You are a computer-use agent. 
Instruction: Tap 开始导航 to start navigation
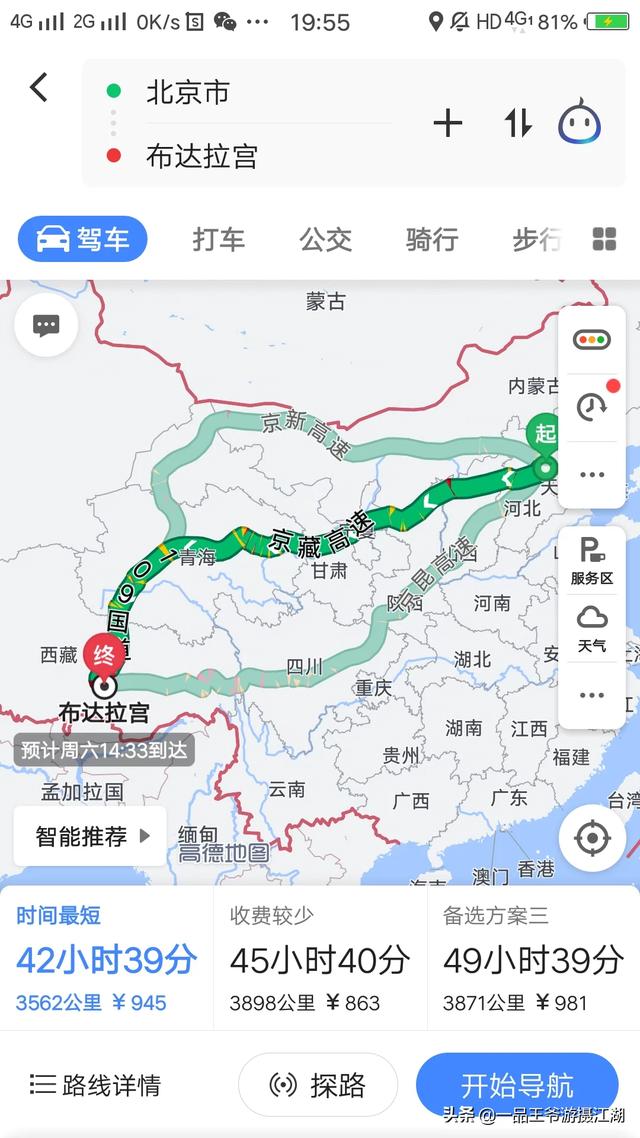tap(517, 1085)
